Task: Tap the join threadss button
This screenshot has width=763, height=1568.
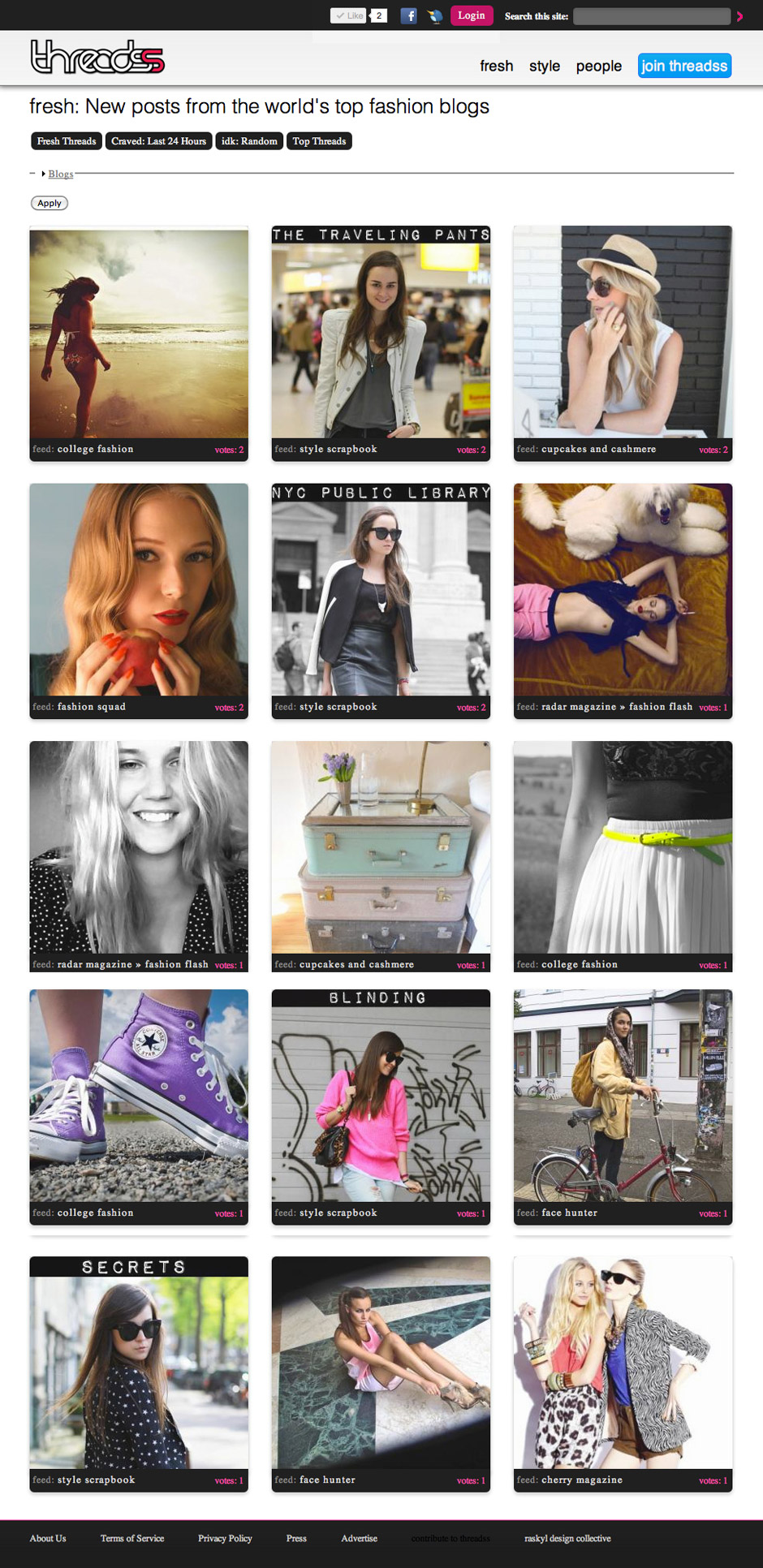Action: click(x=684, y=66)
